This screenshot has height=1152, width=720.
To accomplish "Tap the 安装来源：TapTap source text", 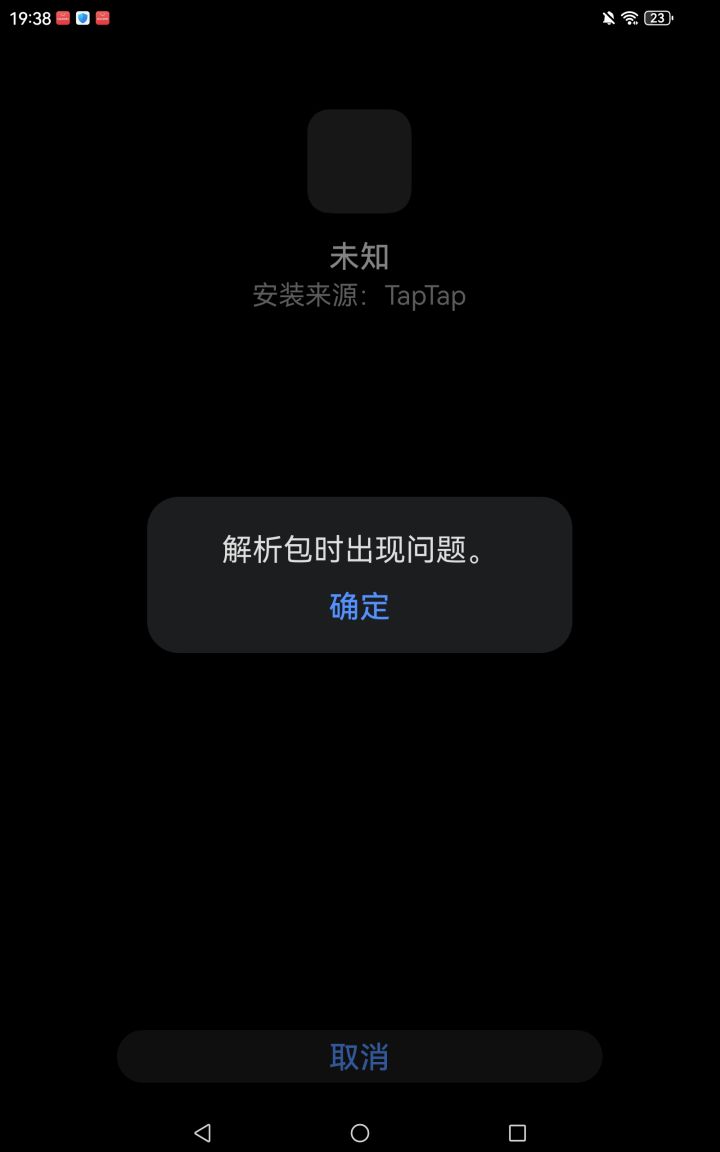I will 359,295.
